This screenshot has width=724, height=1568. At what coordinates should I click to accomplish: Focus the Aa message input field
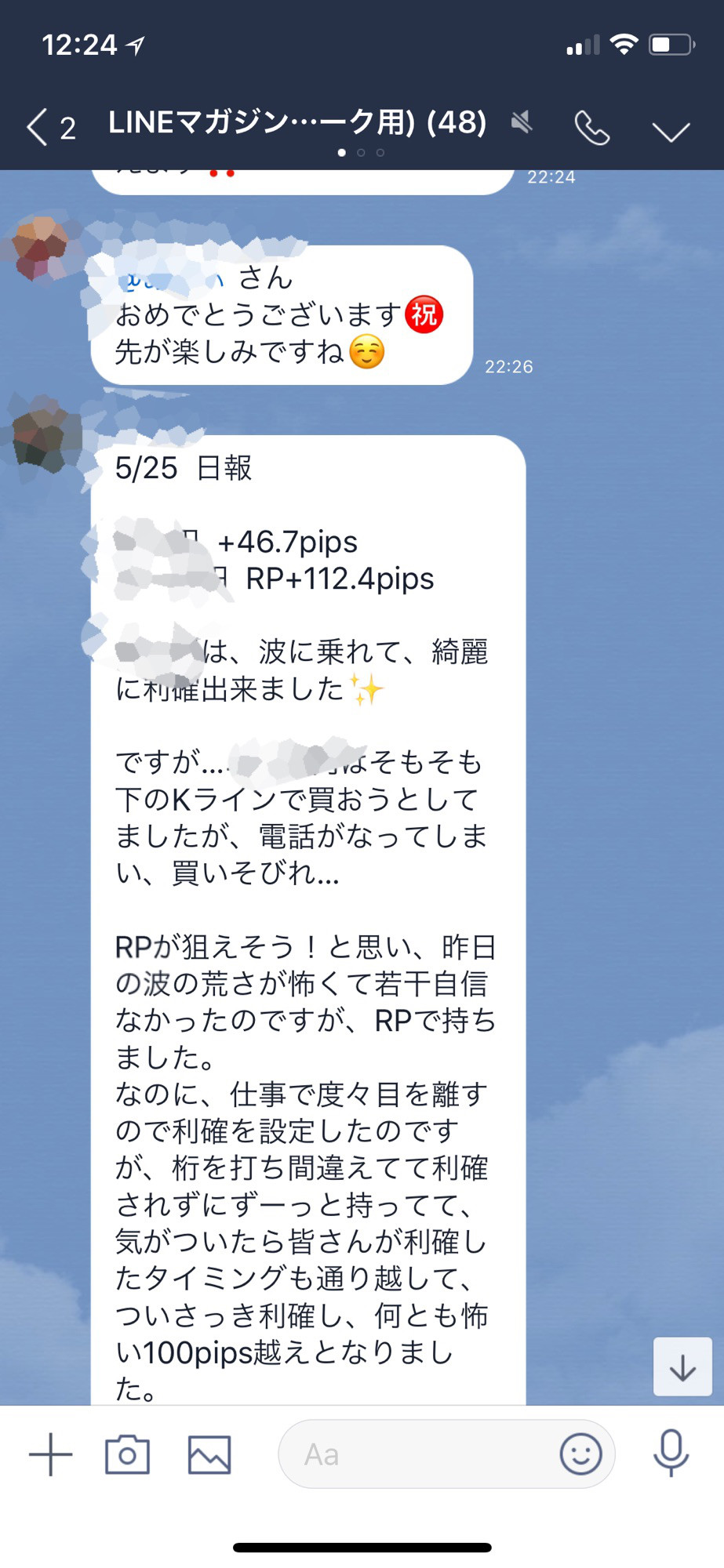(x=416, y=1455)
